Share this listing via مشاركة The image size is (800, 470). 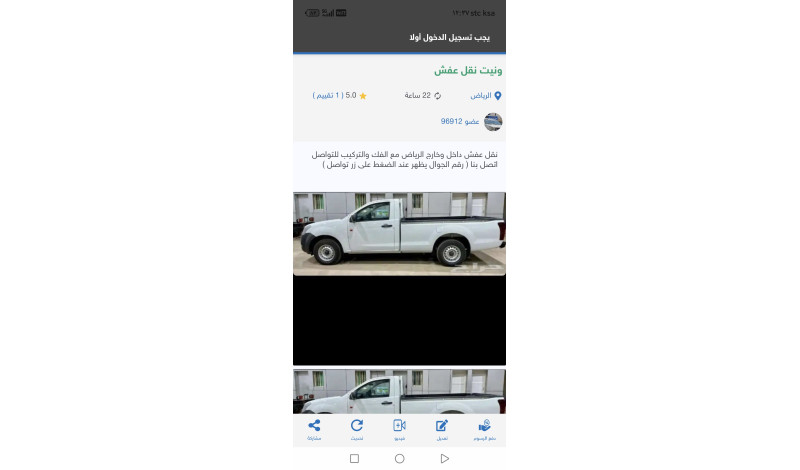point(314,430)
